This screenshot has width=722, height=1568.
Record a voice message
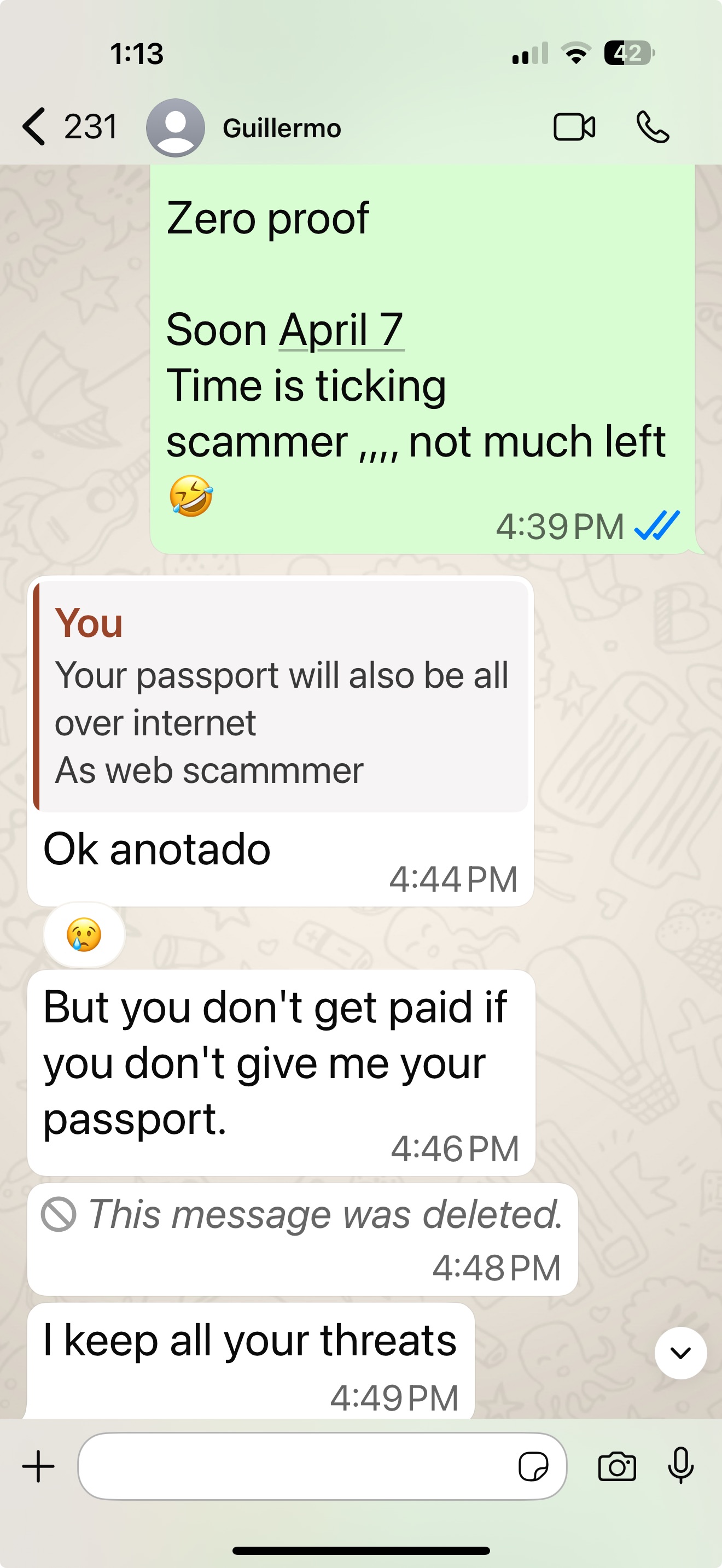(x=680, y=1466)
